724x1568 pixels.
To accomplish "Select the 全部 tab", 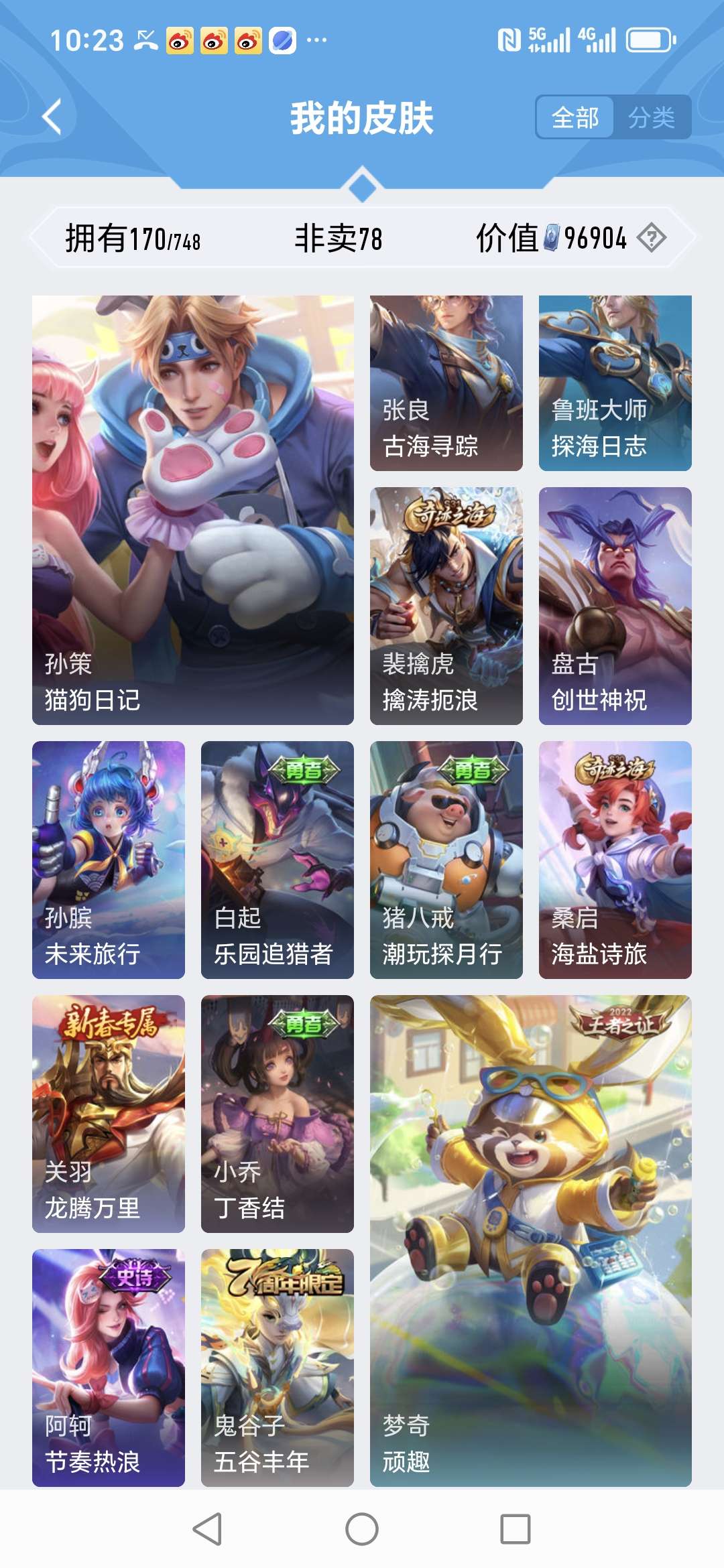I will pyautogui.click(x=575, y=118).
